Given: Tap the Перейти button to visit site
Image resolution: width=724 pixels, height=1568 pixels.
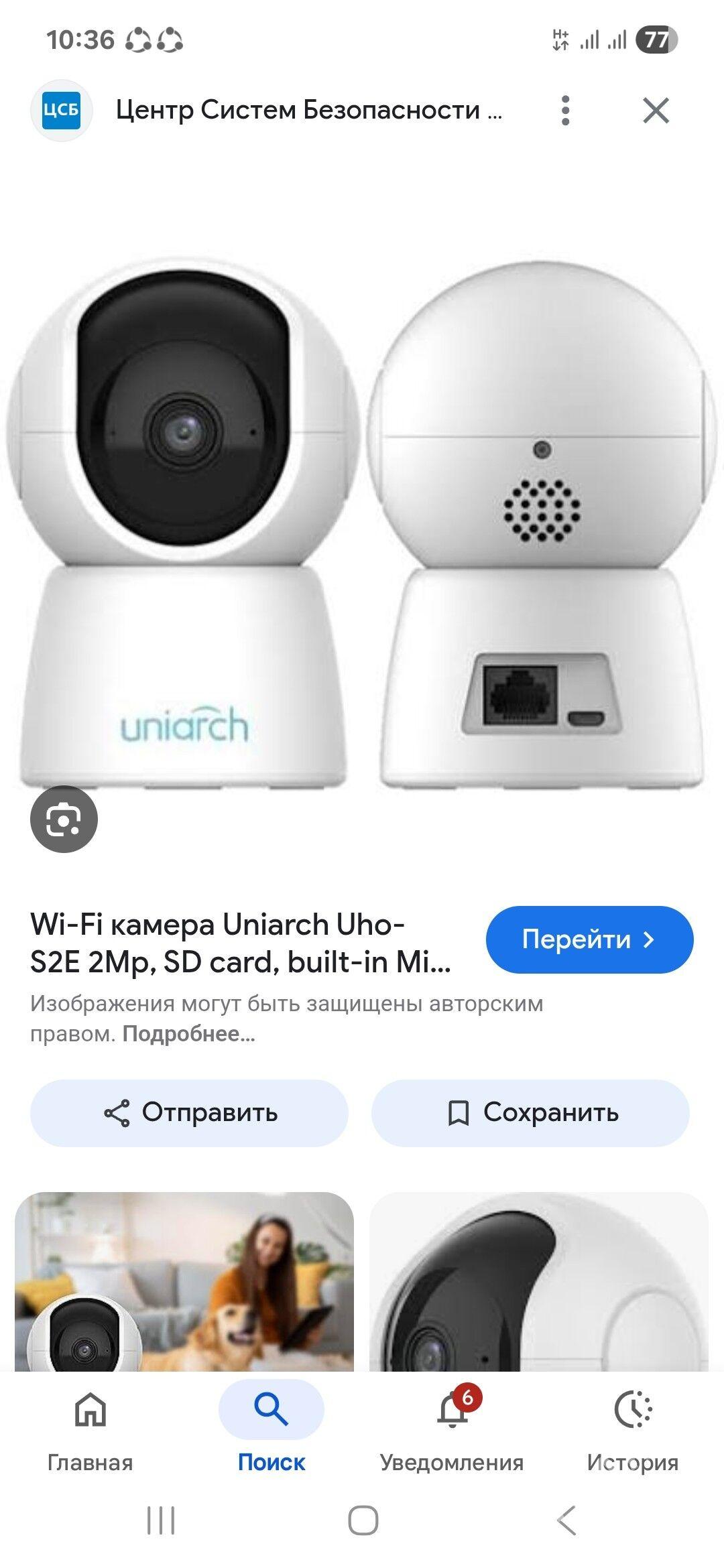Looking at the screenshot, I should pos(589,939).
